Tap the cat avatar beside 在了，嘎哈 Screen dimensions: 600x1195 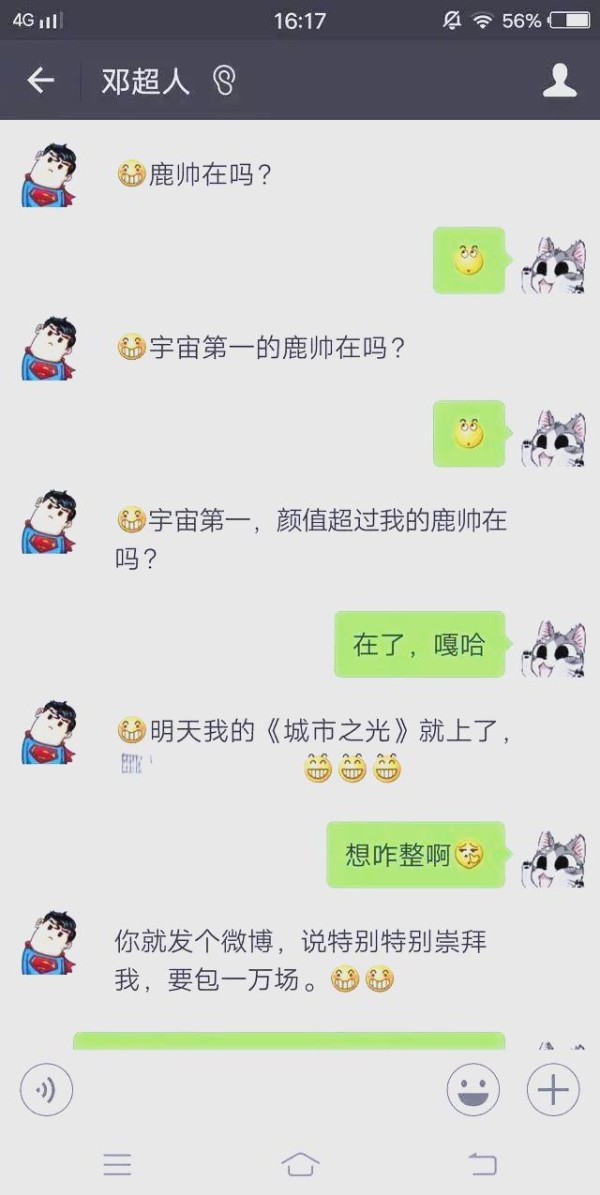click(553, 649)
